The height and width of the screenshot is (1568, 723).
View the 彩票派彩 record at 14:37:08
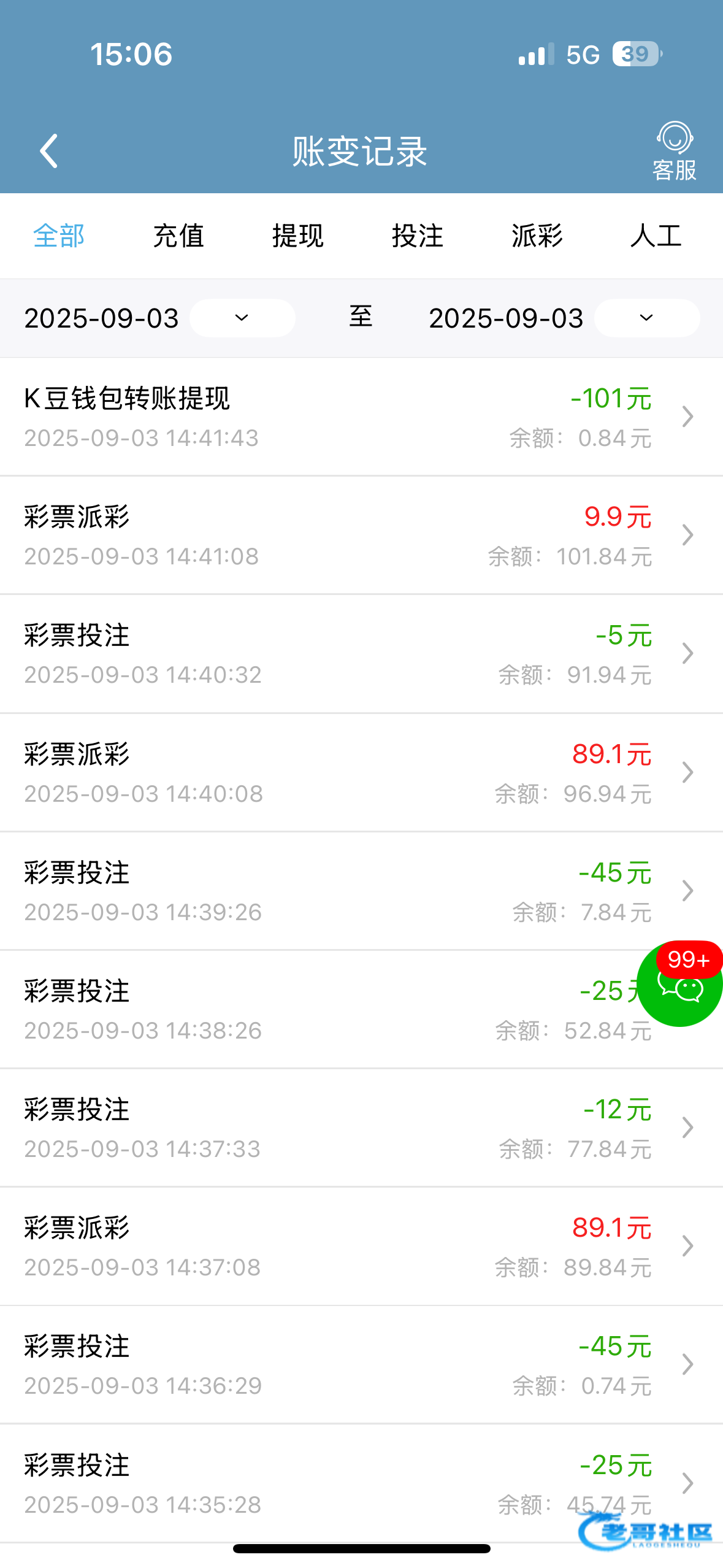pos(361,1247)
